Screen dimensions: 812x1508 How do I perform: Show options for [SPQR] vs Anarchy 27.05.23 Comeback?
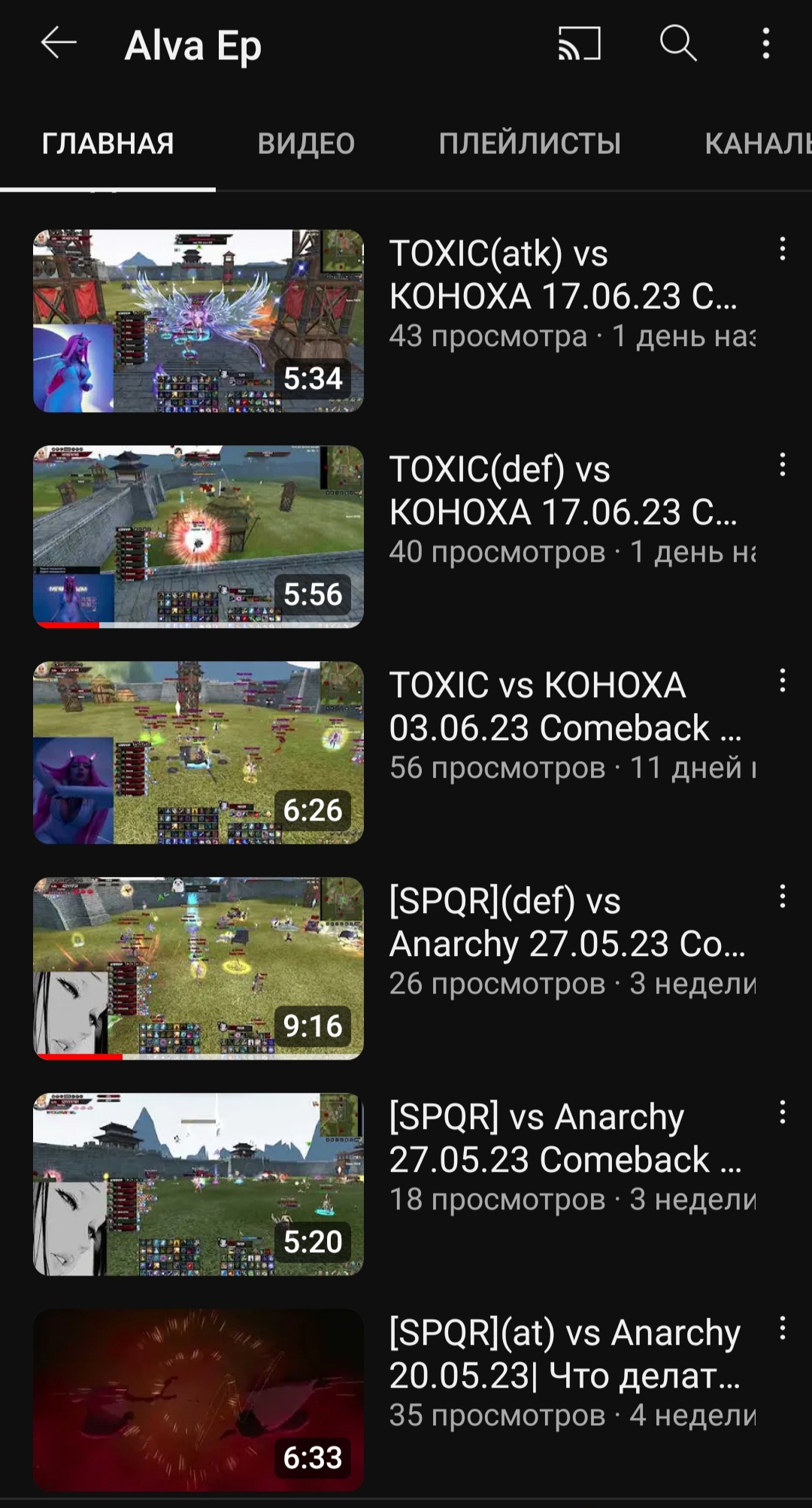782,1112
